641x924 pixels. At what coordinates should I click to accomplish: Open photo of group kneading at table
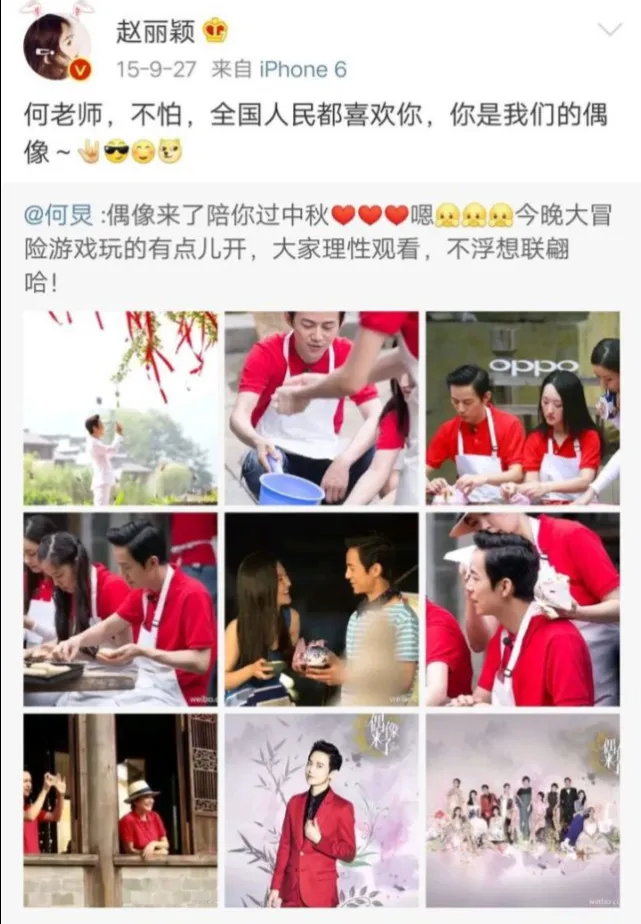[x=120, y=609]
